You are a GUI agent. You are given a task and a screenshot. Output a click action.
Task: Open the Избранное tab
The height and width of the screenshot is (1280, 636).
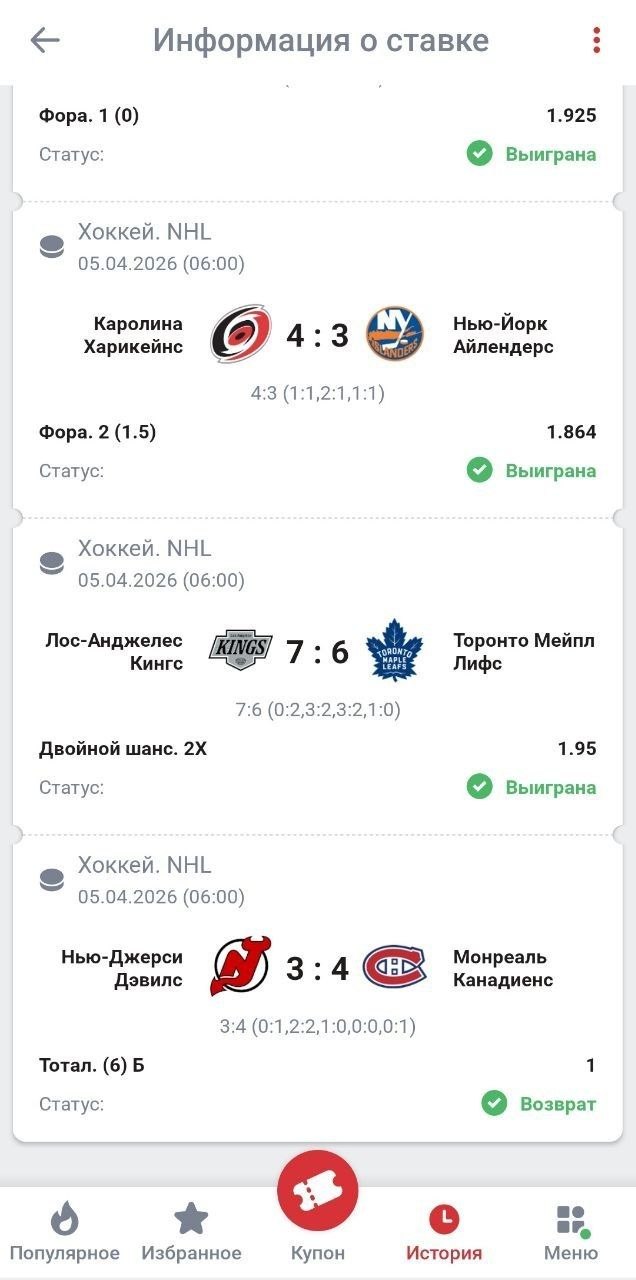(191, 1232)
